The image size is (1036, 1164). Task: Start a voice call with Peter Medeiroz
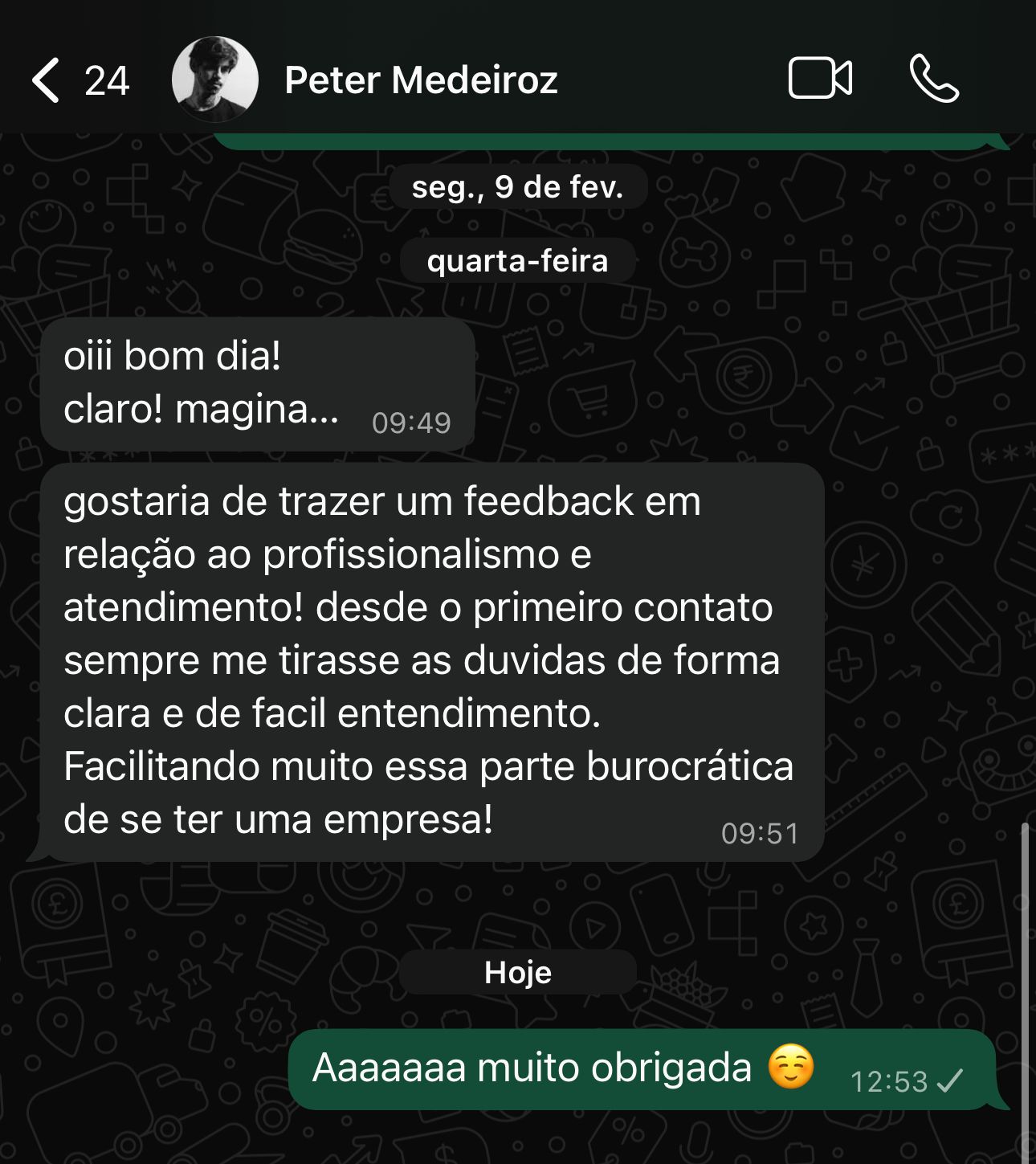(x=934, y=79)
